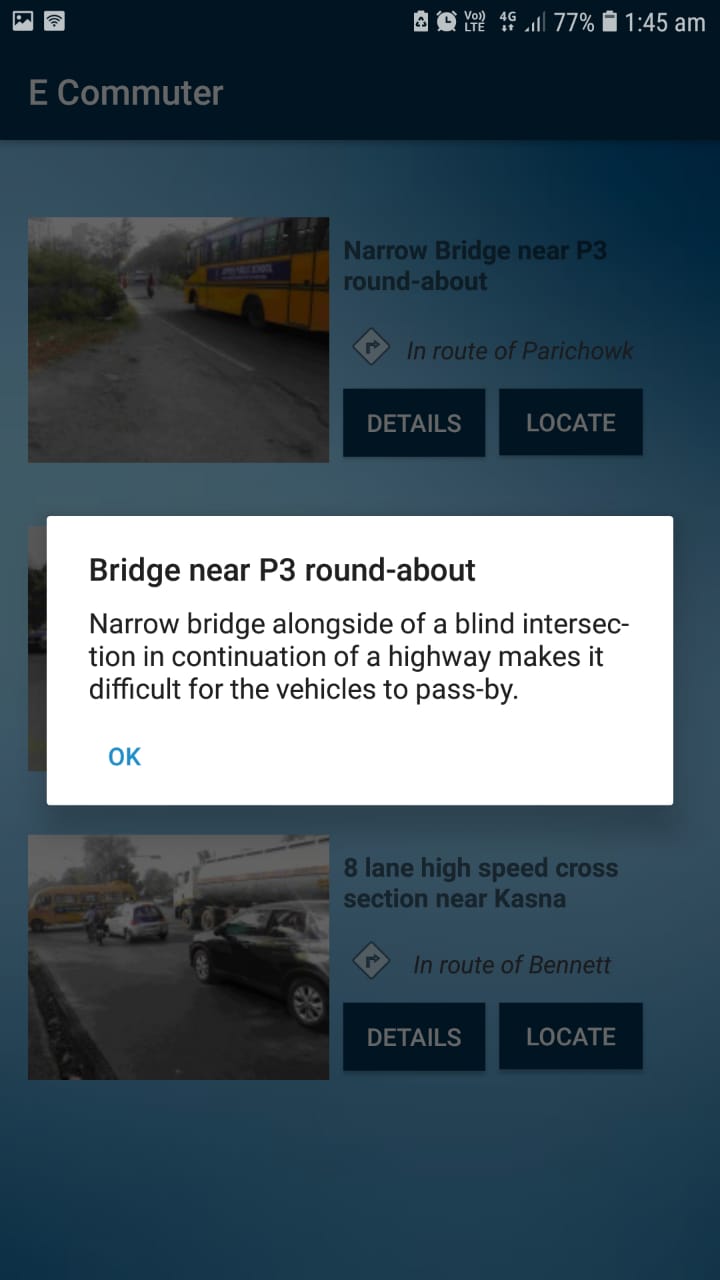Open DETAILS for the Kasna cross section
The height and width of the screenshot is (1280, 720).
click(x=414, y=1036)
